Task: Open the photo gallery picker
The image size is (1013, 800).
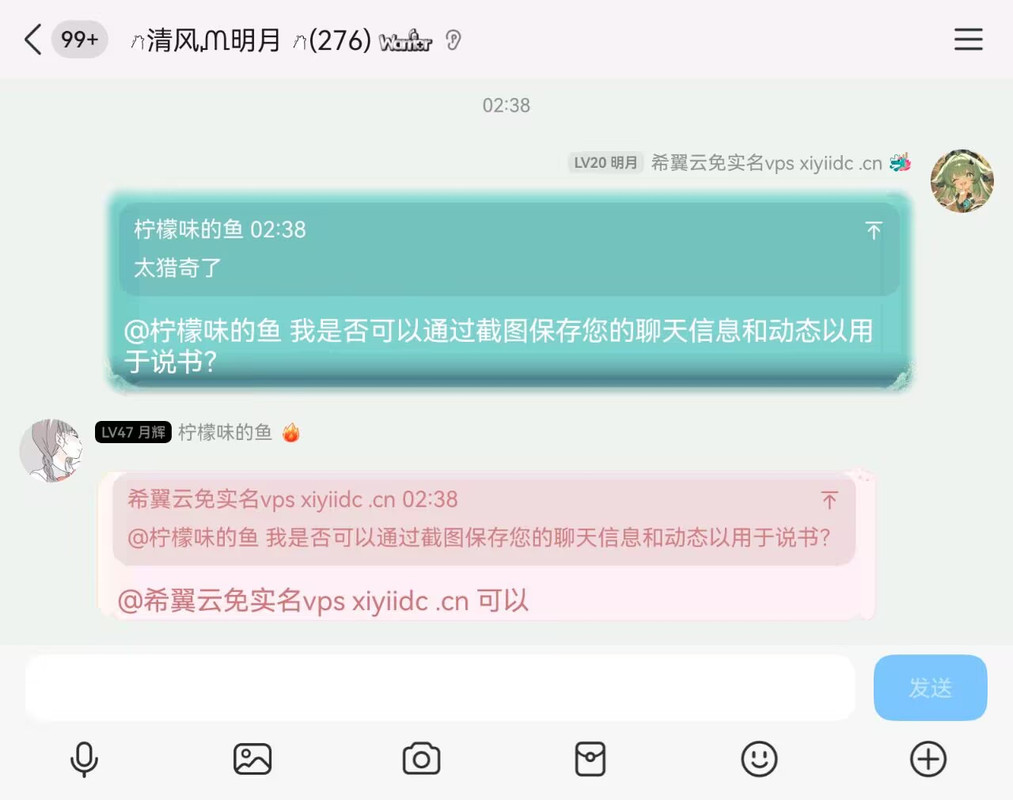Action: (252, 760)
